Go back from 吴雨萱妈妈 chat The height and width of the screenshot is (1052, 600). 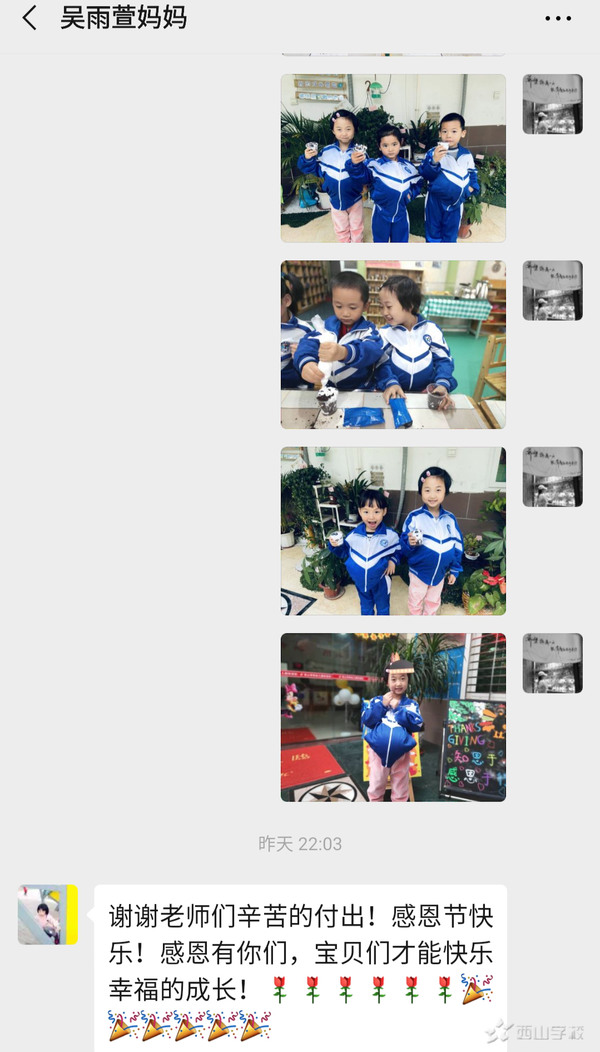coord(29,18)
